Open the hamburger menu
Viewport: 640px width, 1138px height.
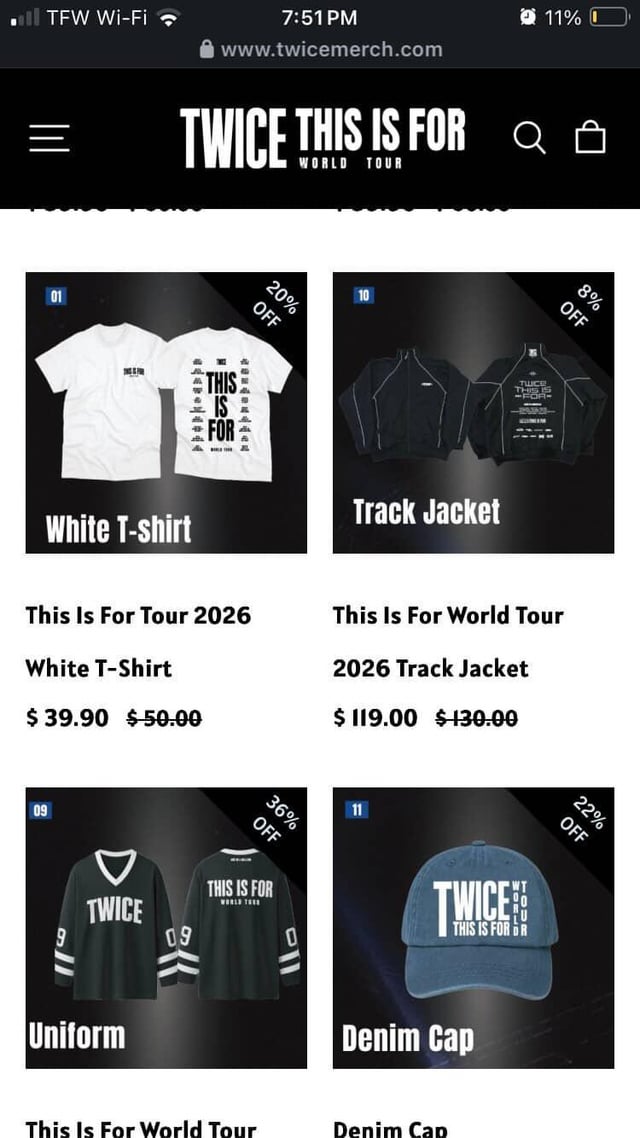coord(49,138)
